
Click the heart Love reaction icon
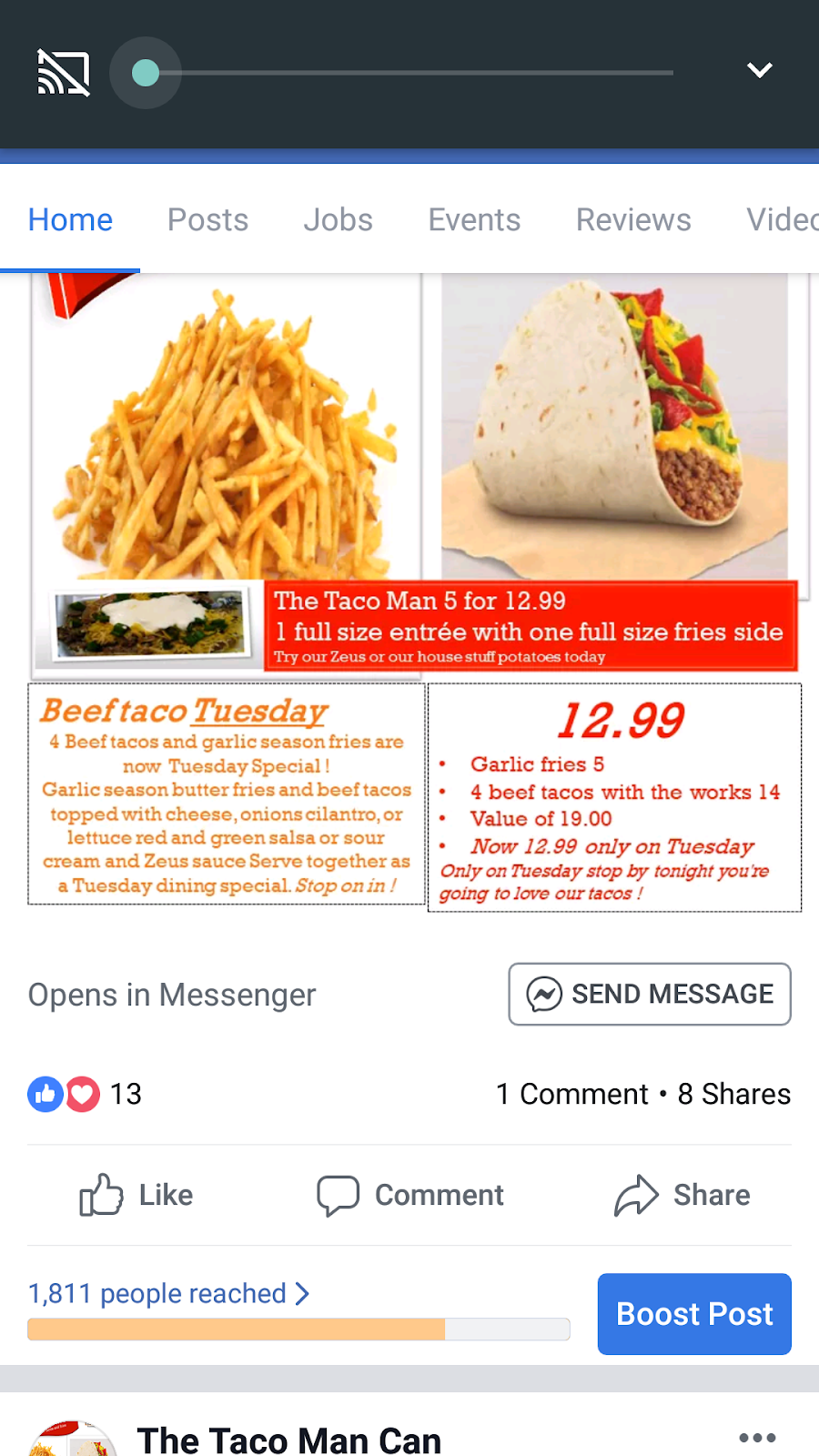[82, 1094]
